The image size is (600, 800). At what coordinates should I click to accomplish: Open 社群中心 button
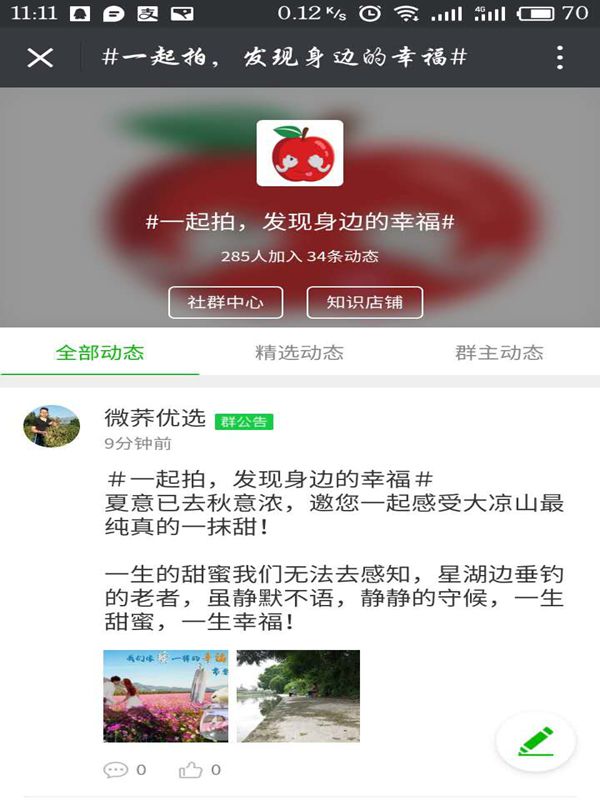point(225,302)
